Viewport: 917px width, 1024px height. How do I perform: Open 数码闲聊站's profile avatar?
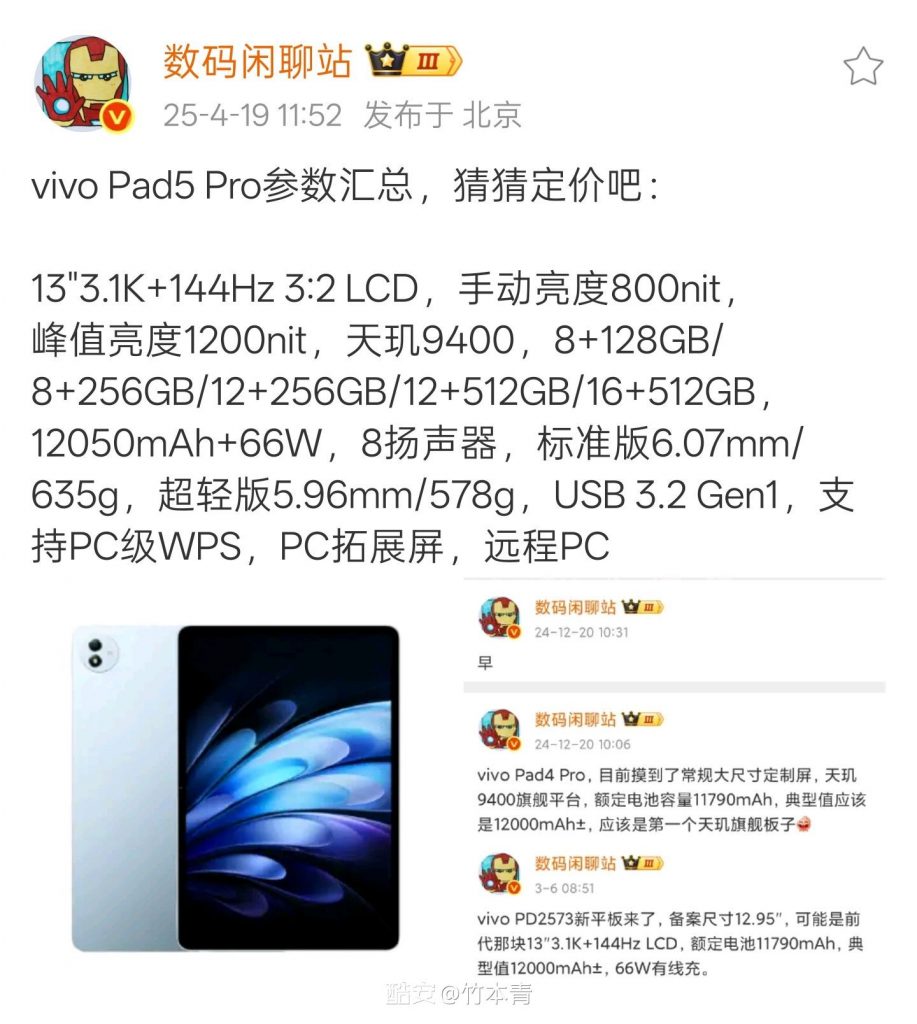tap(83, 84)
